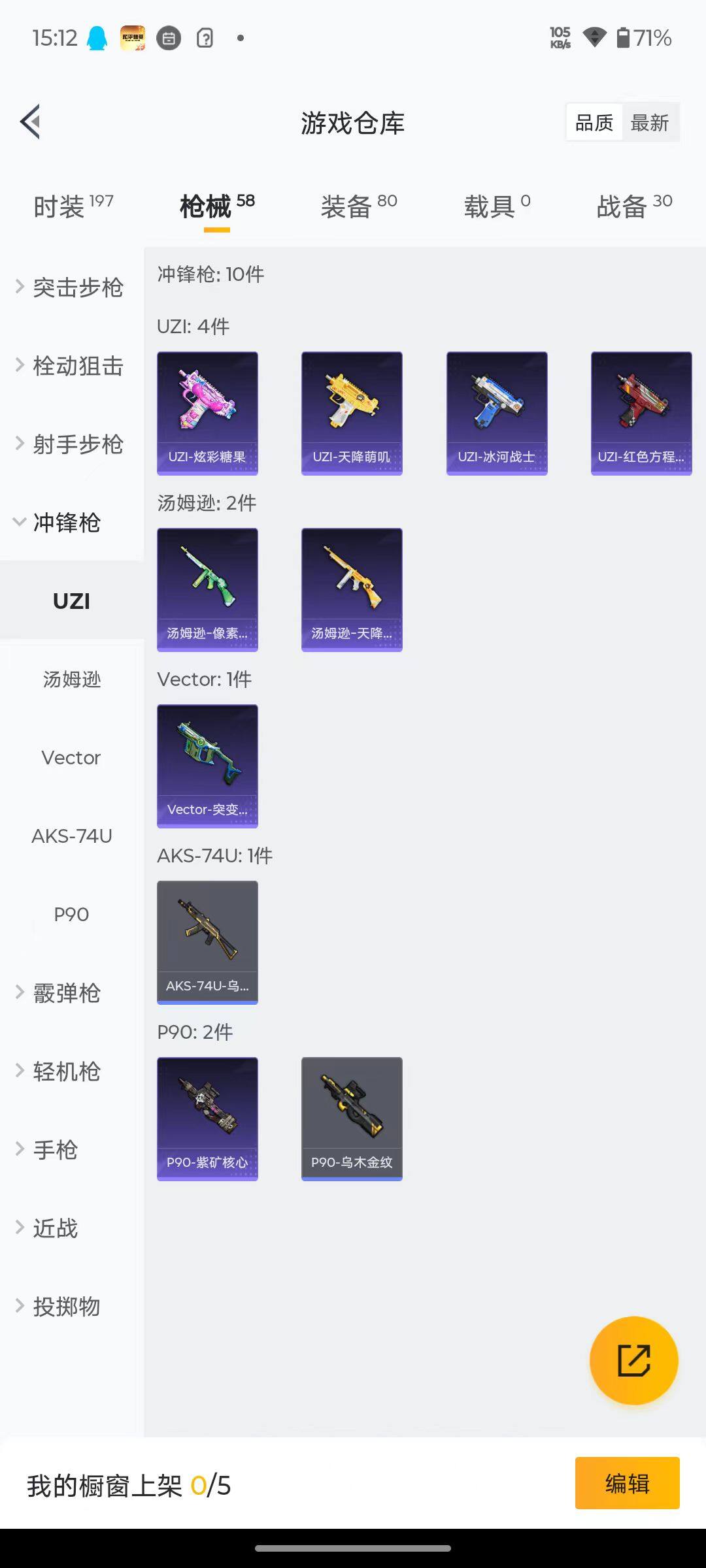Tap the yellow share floating button
706x1568 pixels.
tap(633, 1360)
